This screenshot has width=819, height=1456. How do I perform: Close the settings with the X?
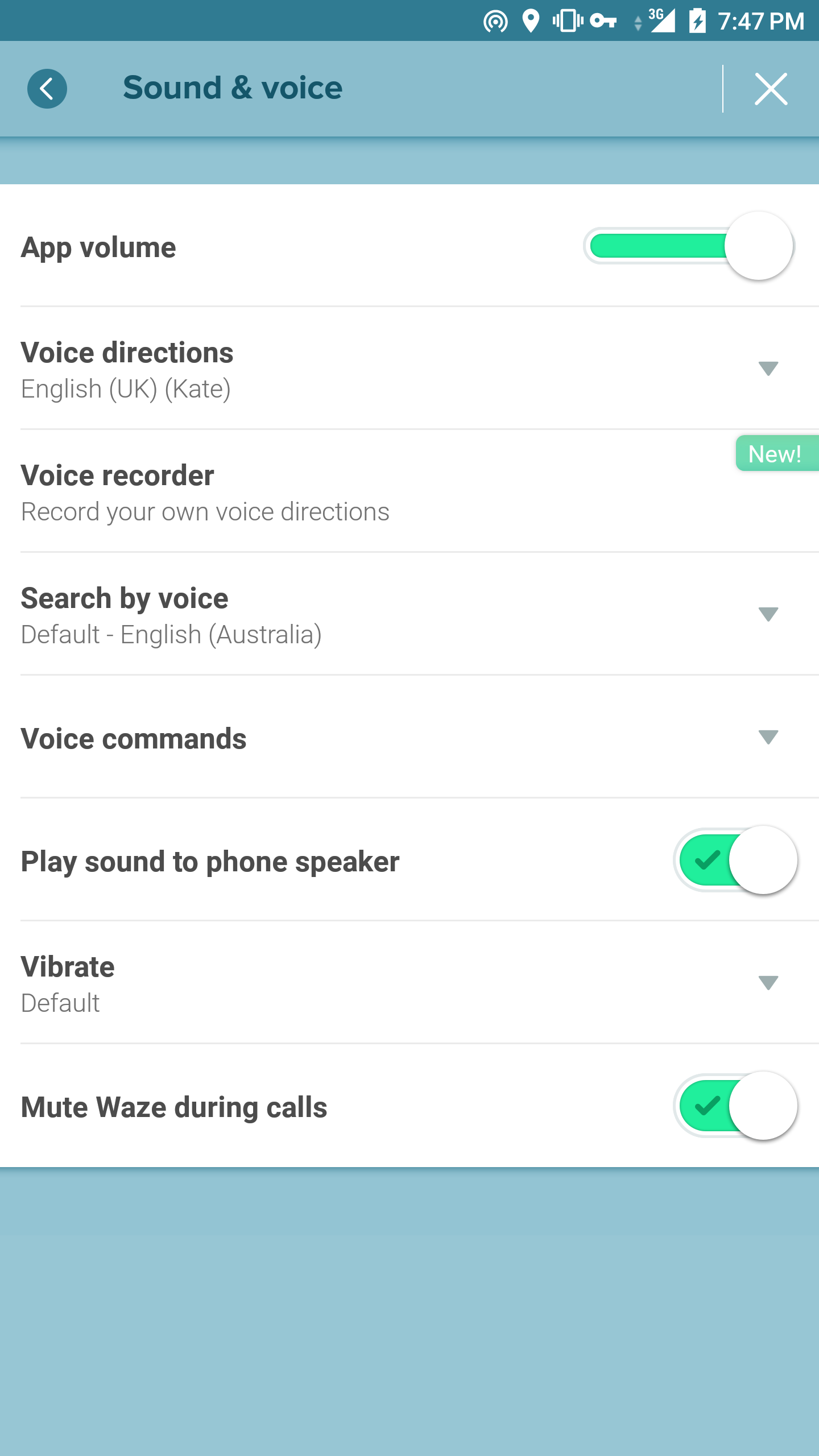tap(771, 89)
